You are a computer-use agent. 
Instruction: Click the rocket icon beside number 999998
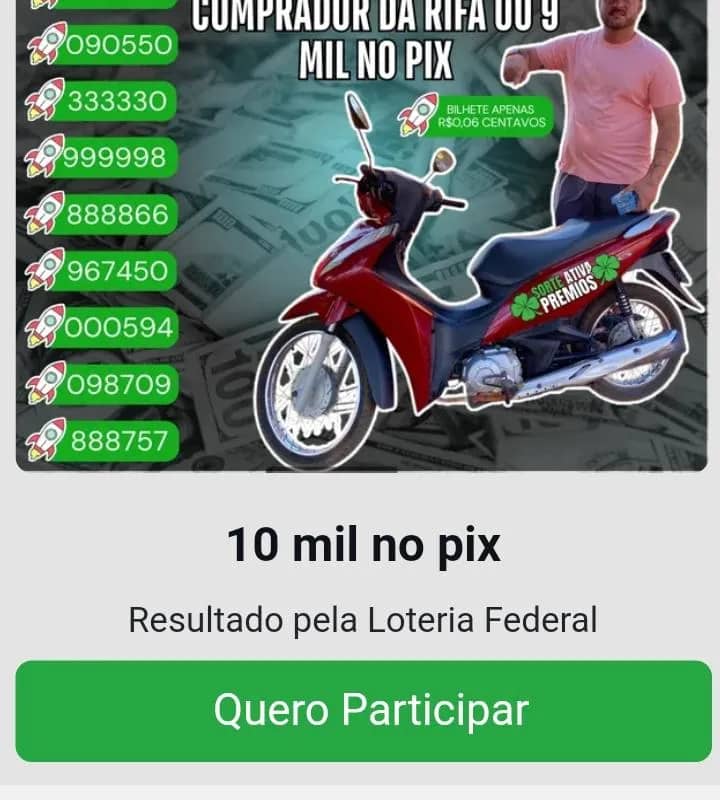tap(44, 156)
